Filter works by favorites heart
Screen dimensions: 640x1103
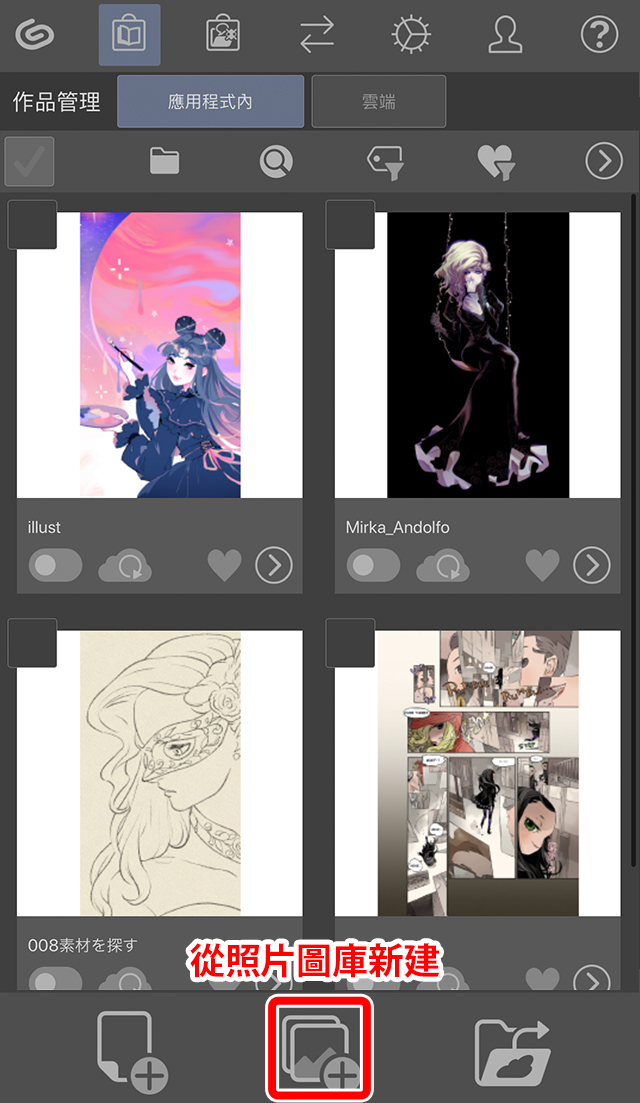[x=495, y=161]
